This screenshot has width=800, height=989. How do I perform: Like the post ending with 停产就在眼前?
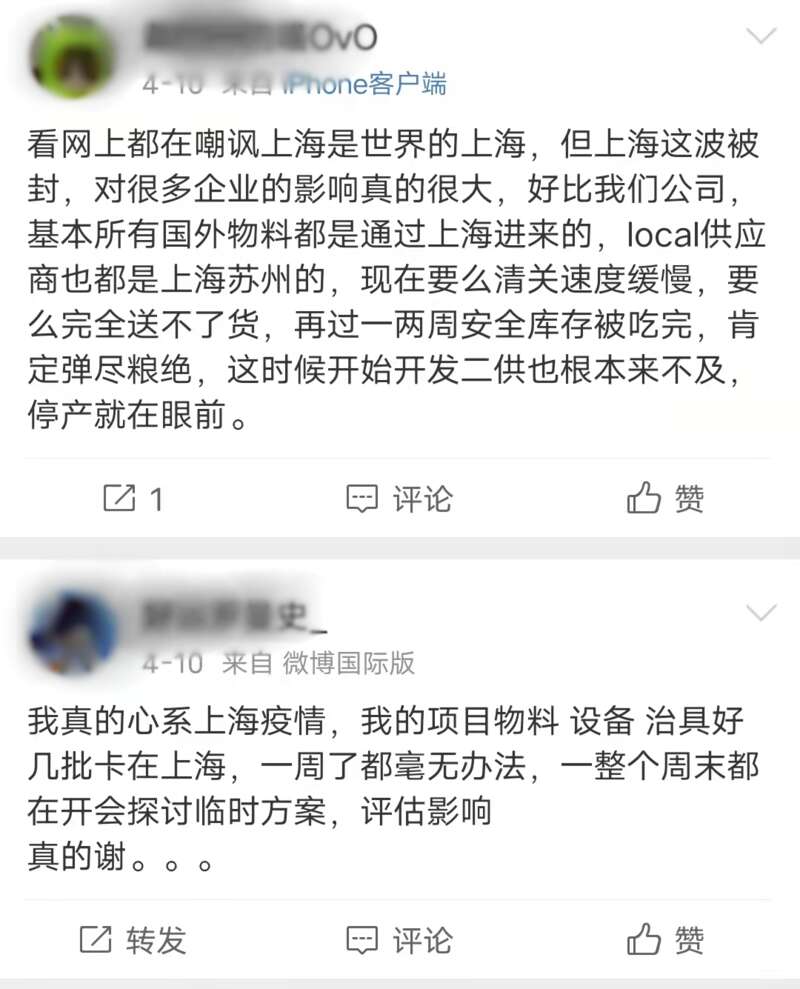665,498
